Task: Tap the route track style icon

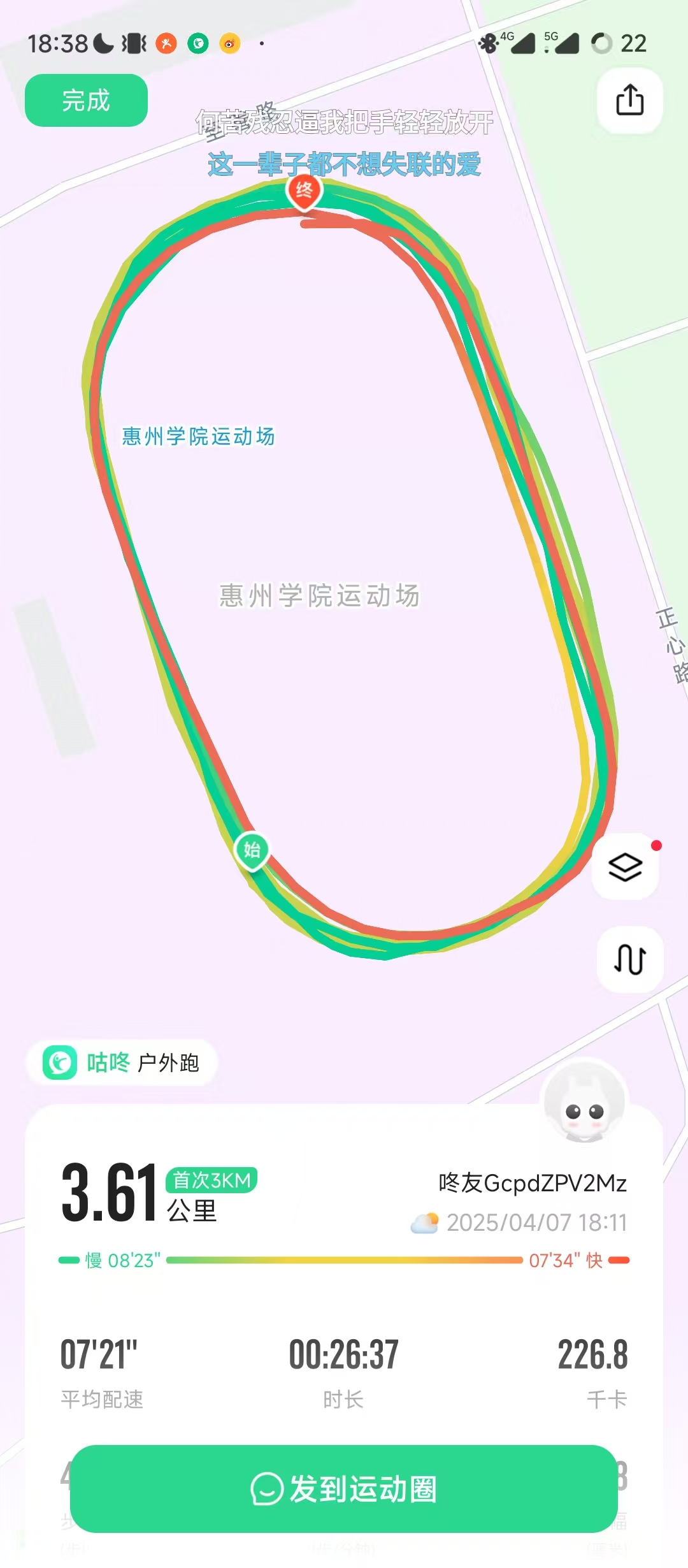Action: (629, 959)
